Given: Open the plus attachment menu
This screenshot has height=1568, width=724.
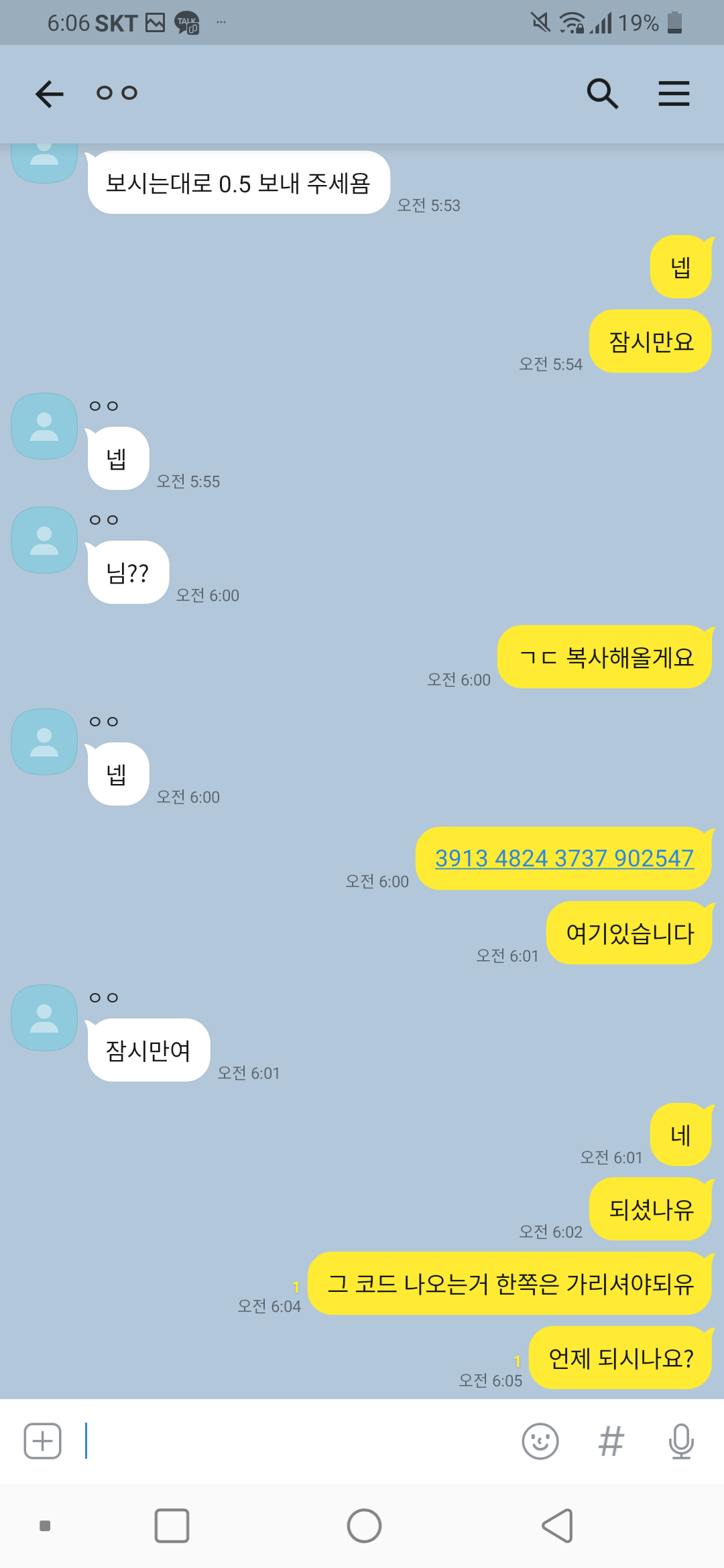Looking at the screenshot, I should coord(43,1441).
